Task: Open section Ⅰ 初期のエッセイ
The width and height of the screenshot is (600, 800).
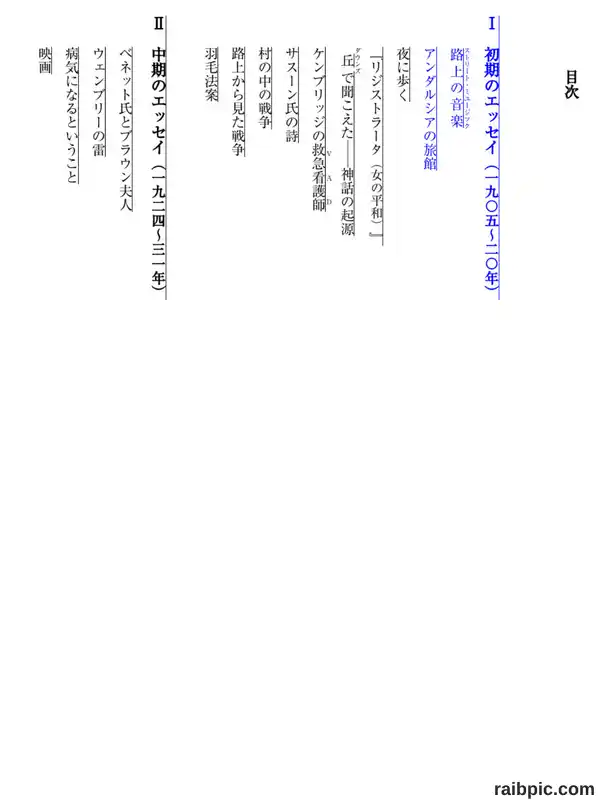Action: [492, 157]
